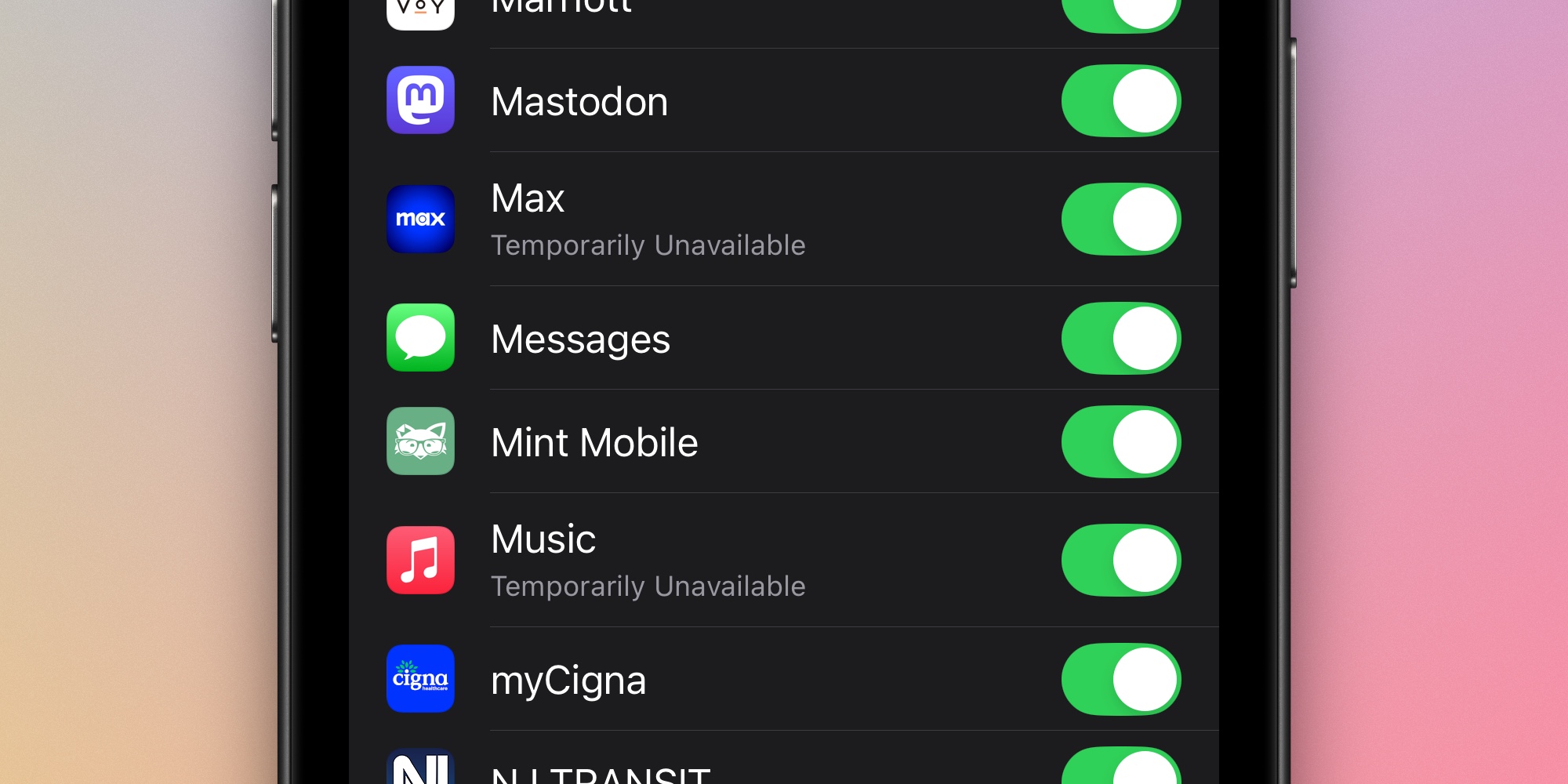Image resolution: width=1568 pixels, height=784 pixels.
Task: Turn off the Messages switch
Action: click(1121, 339)
